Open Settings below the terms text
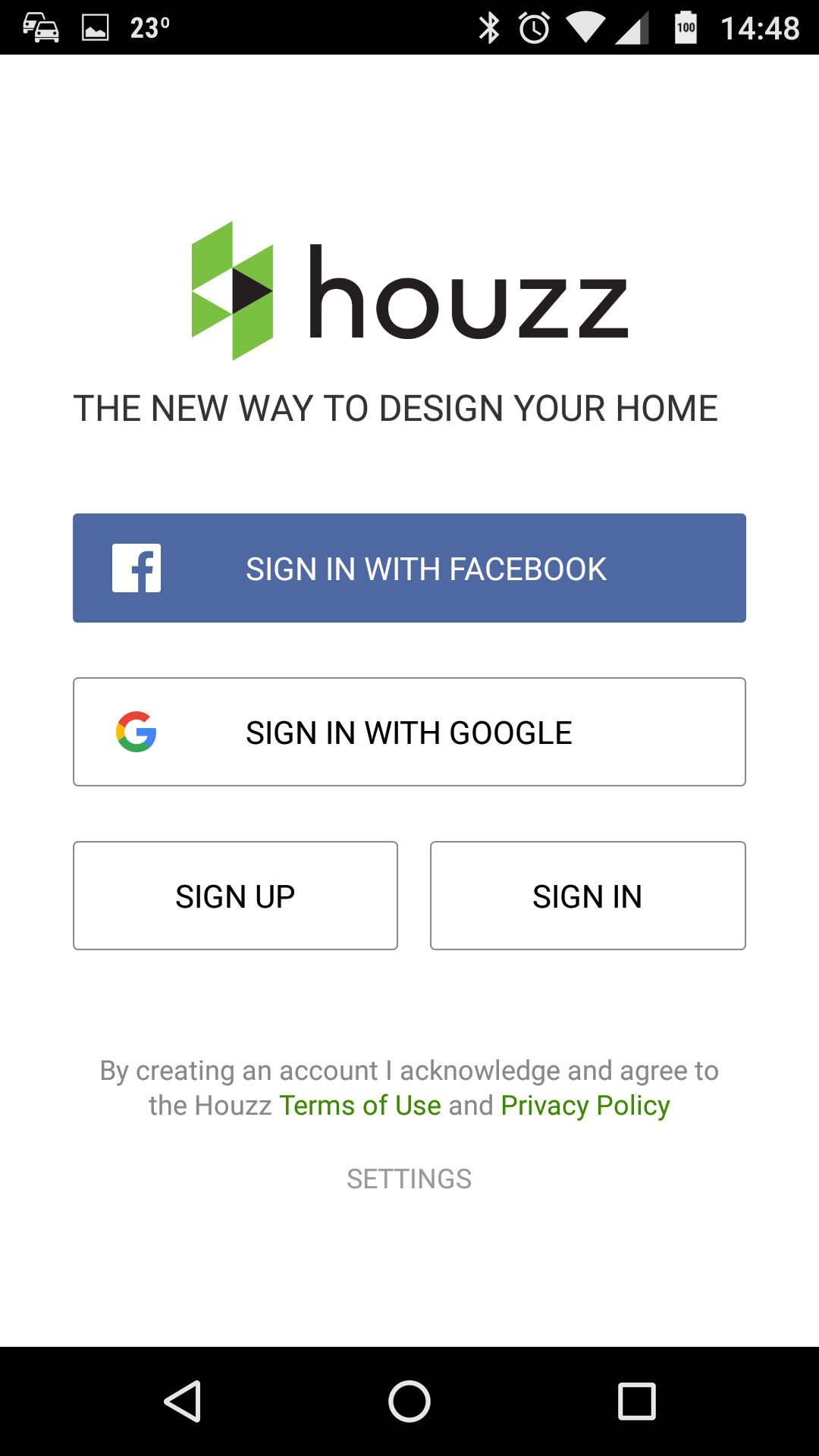The height and width of the screenshot is (1456, 819). [x=409, y=1179]
